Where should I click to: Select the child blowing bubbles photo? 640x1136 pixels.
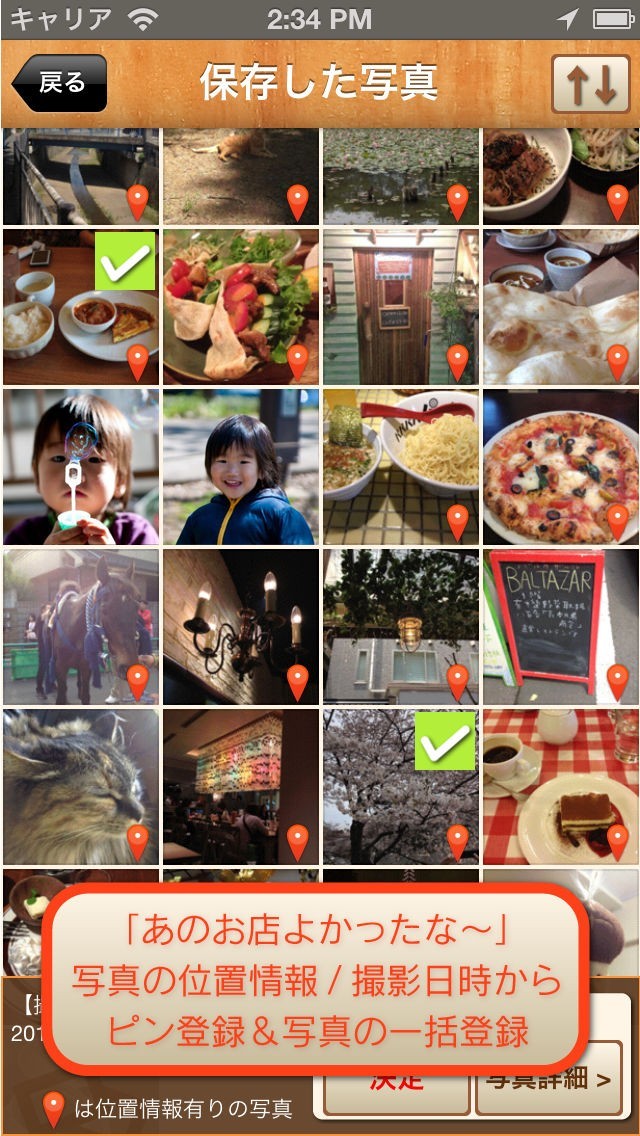point(80,467)
